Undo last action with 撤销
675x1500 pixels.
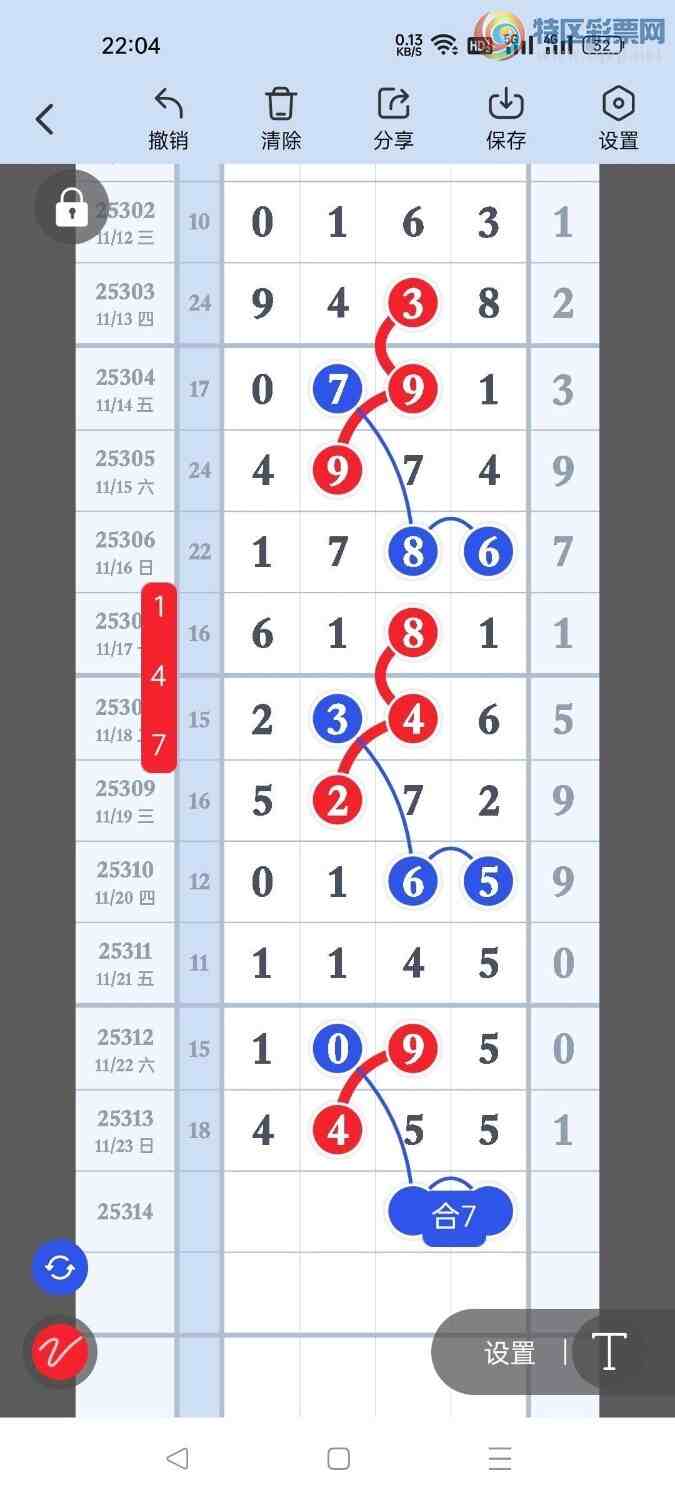pyautogui.click(x=168, y=119)
